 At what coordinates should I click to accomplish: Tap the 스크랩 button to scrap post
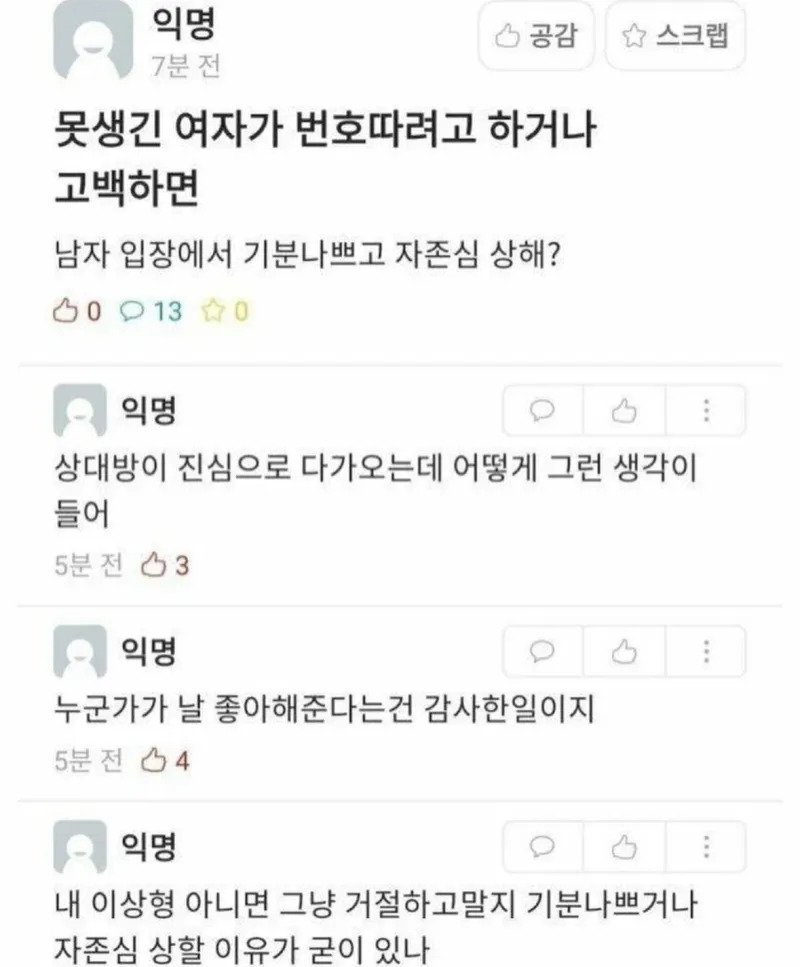(x=676, y=37)
